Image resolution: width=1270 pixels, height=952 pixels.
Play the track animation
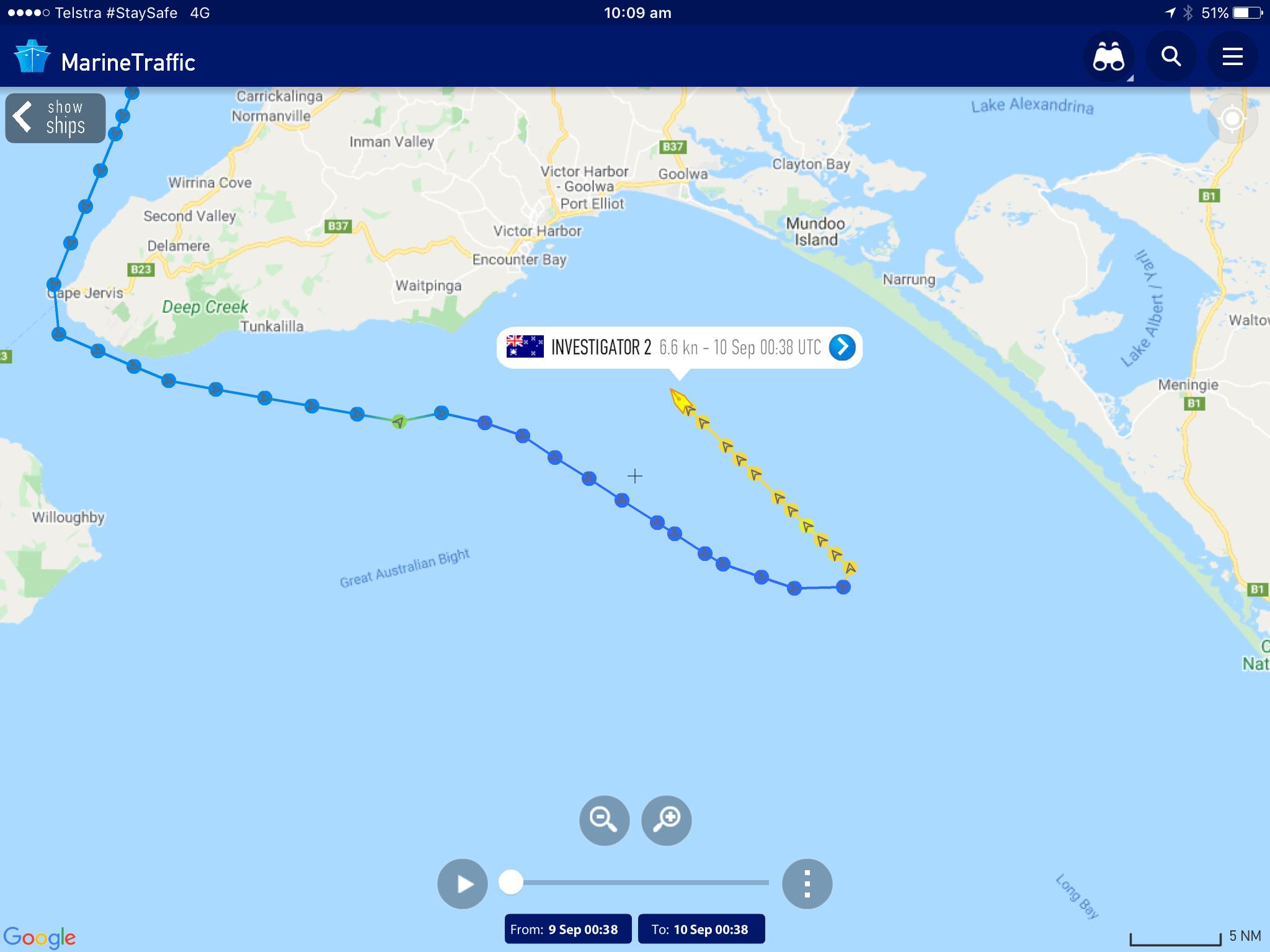[463, 883]
